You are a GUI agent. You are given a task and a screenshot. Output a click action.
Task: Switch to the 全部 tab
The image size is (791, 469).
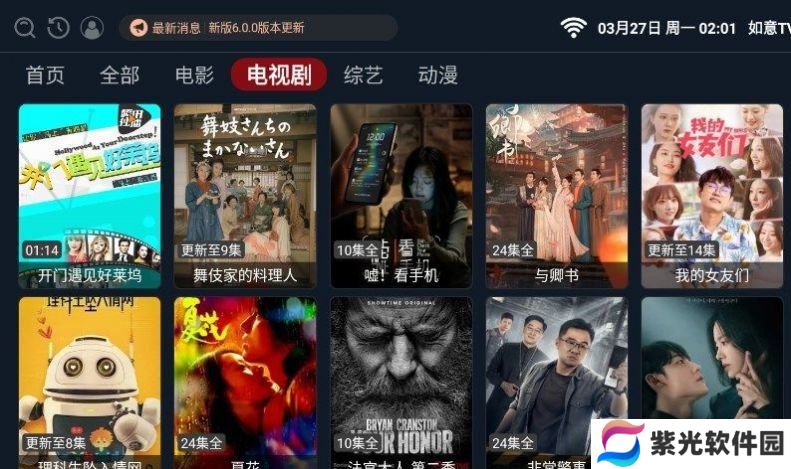120,75
